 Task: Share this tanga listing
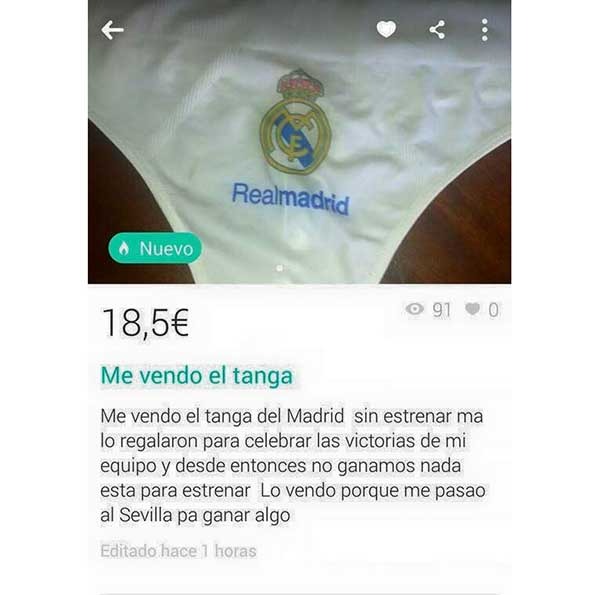(x=437, y=30)
